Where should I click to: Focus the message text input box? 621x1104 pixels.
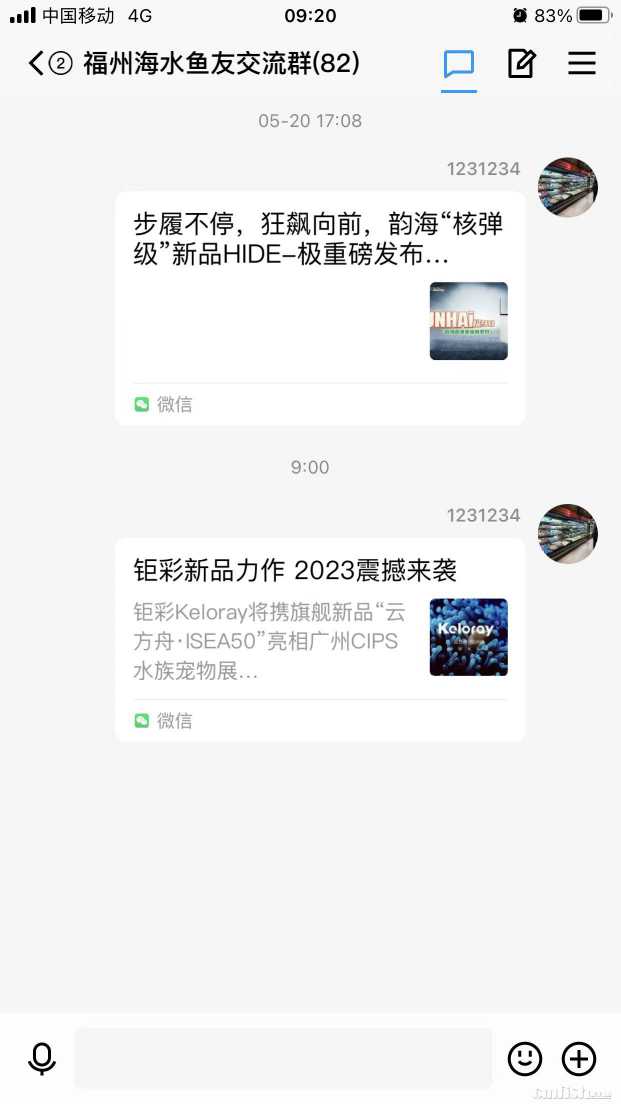coord(283,1058)
